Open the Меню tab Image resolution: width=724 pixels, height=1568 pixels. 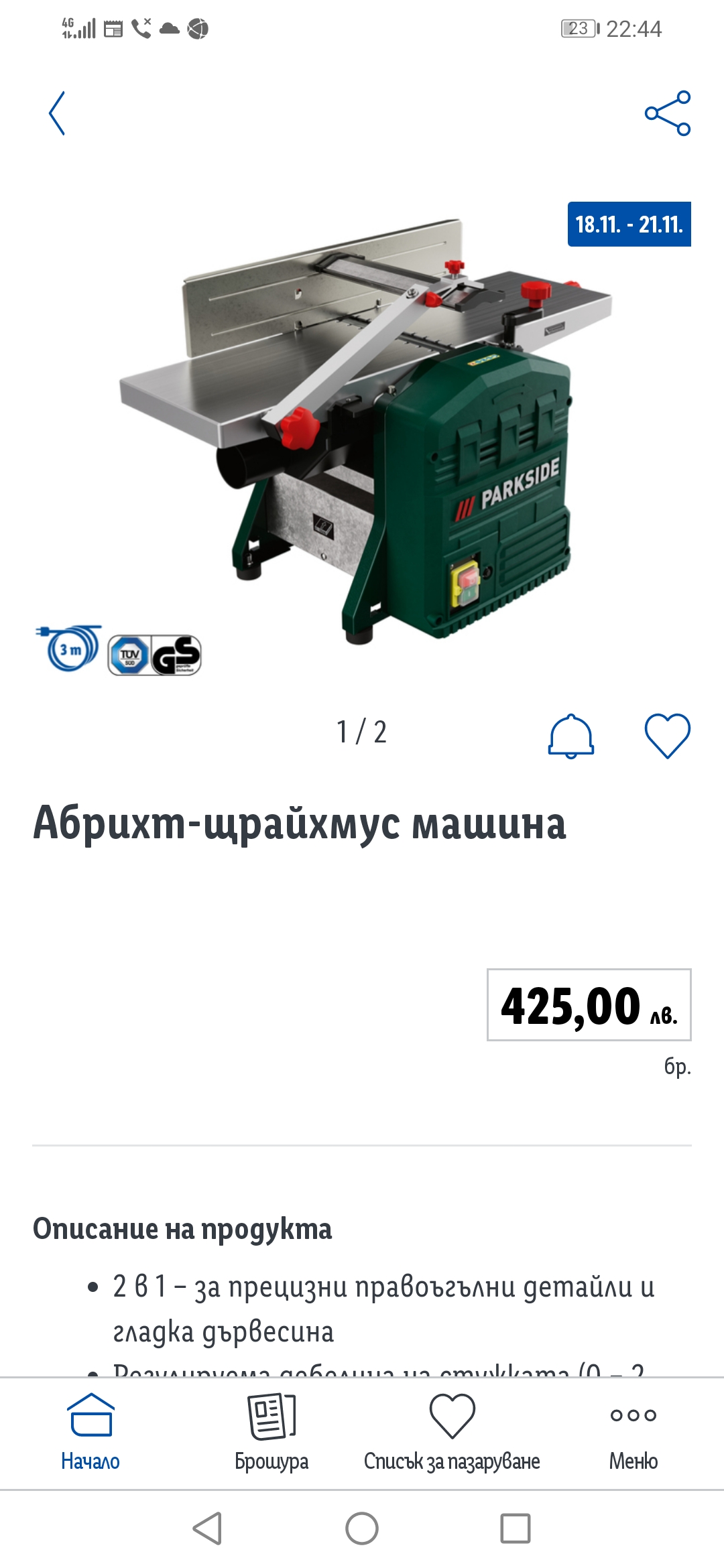click(633, 1431)
